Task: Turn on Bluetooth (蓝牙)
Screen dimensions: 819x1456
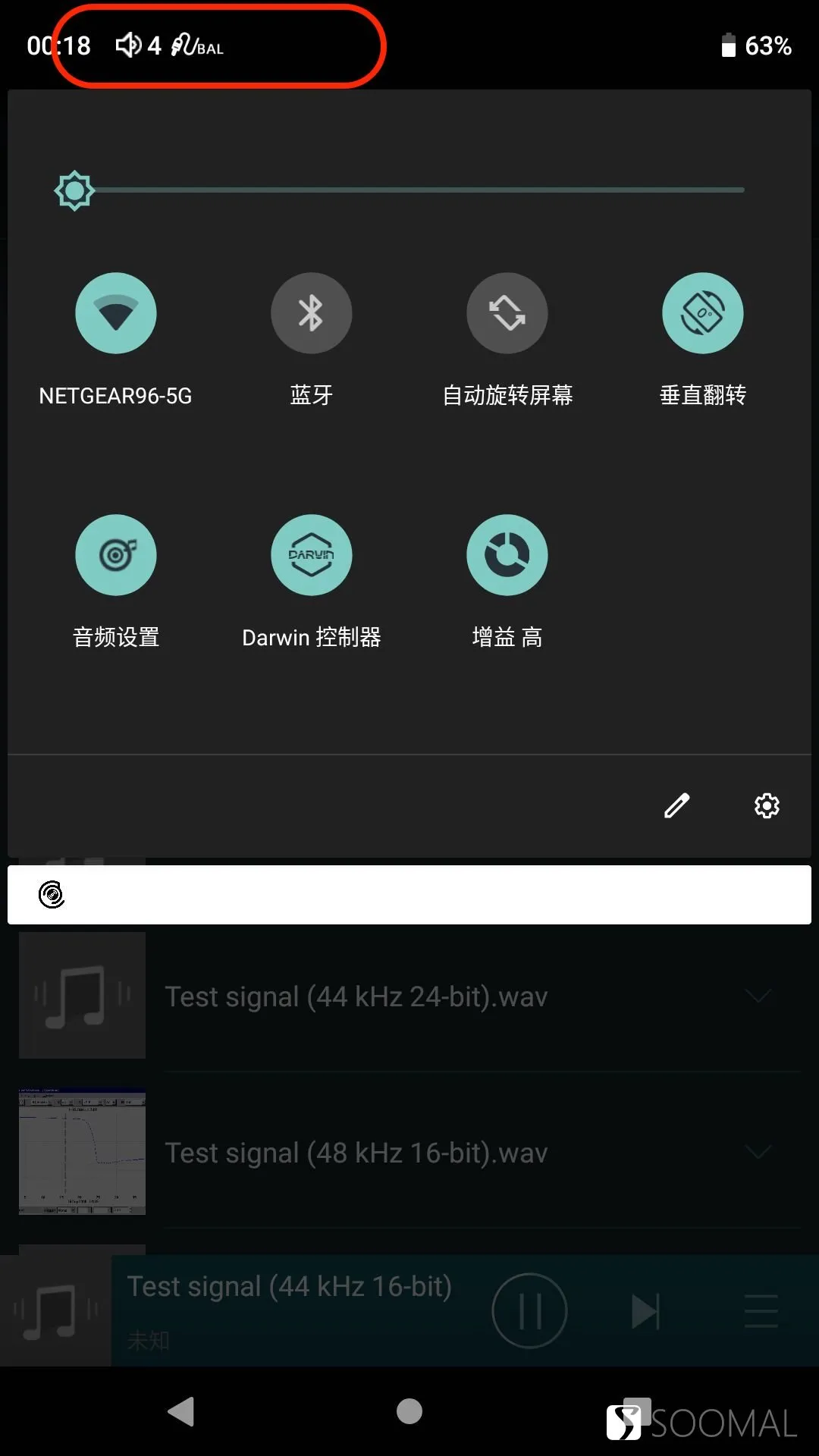Action: 311,313
